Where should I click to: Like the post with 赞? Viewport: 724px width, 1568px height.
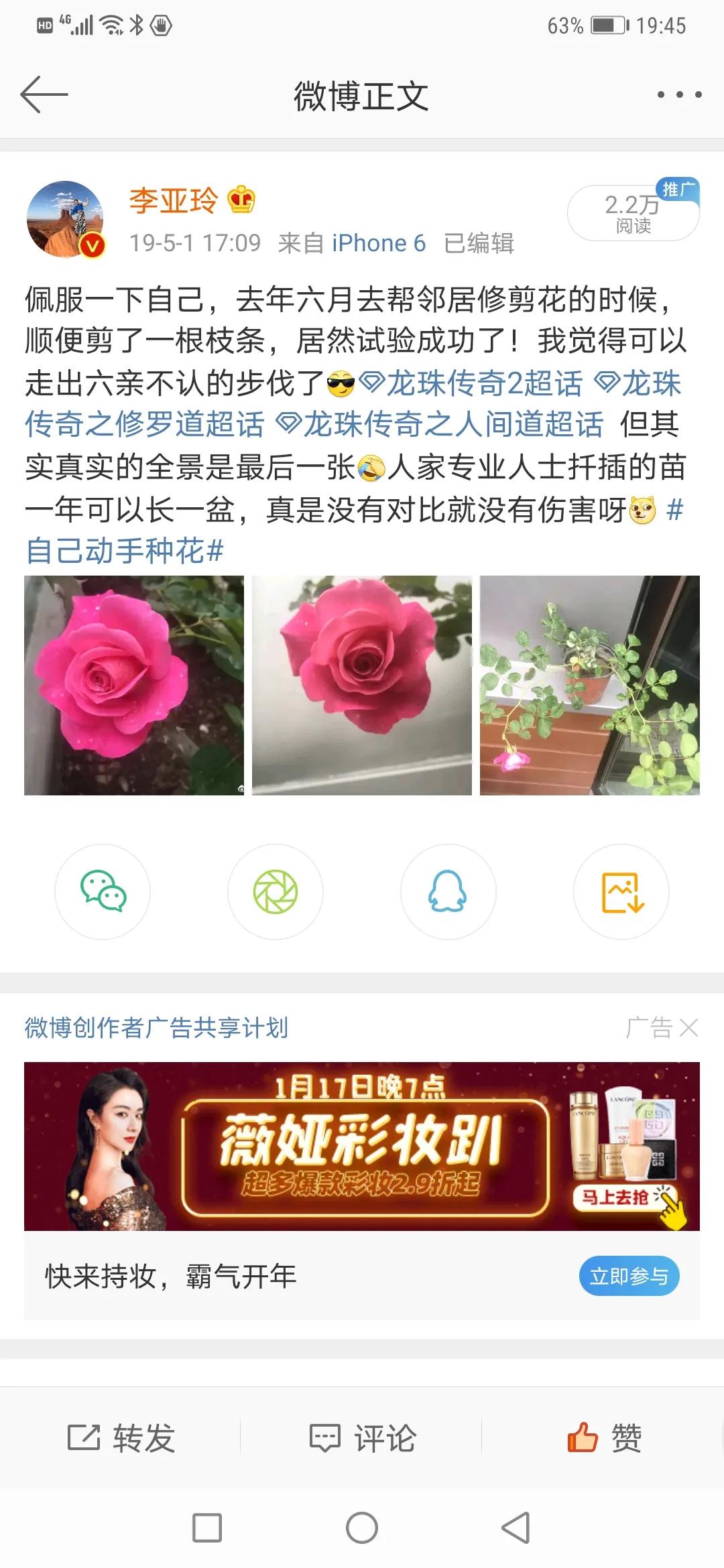pyautogui.click(x=604, y=1438)
